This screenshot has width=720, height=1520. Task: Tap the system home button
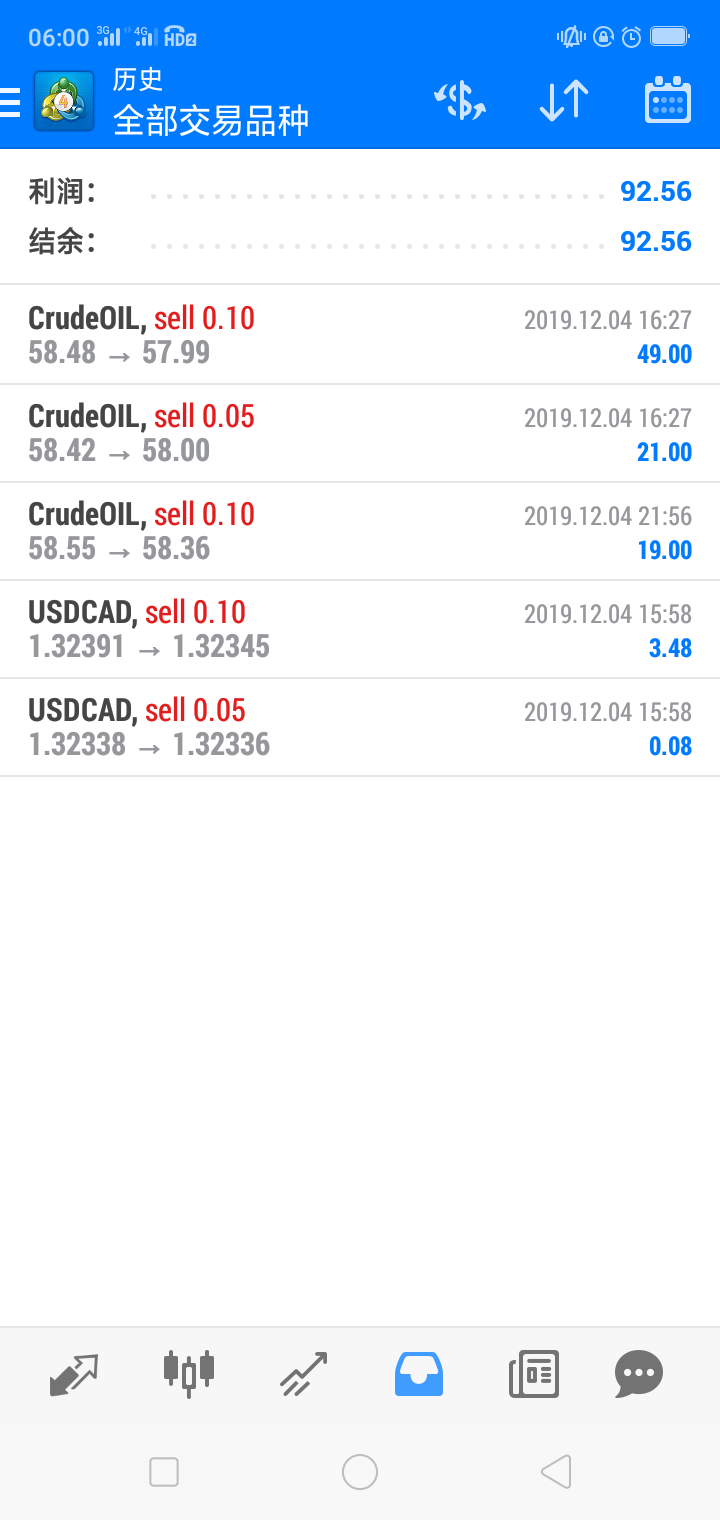tap(360, 1472)
